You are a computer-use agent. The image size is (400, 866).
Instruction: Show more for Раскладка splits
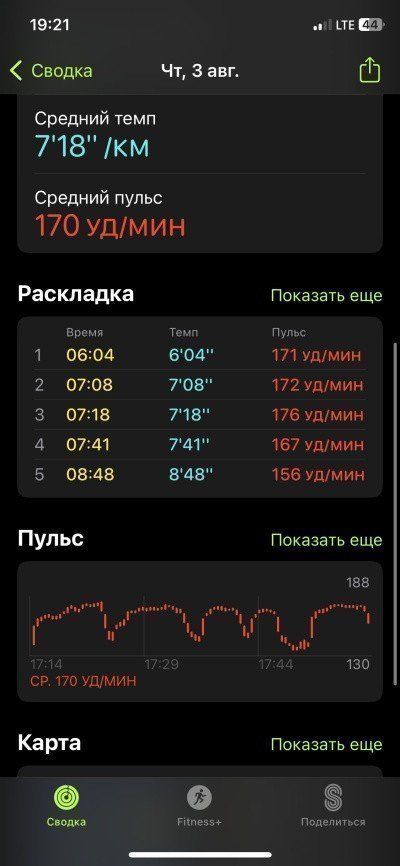(x=326, y=295)
